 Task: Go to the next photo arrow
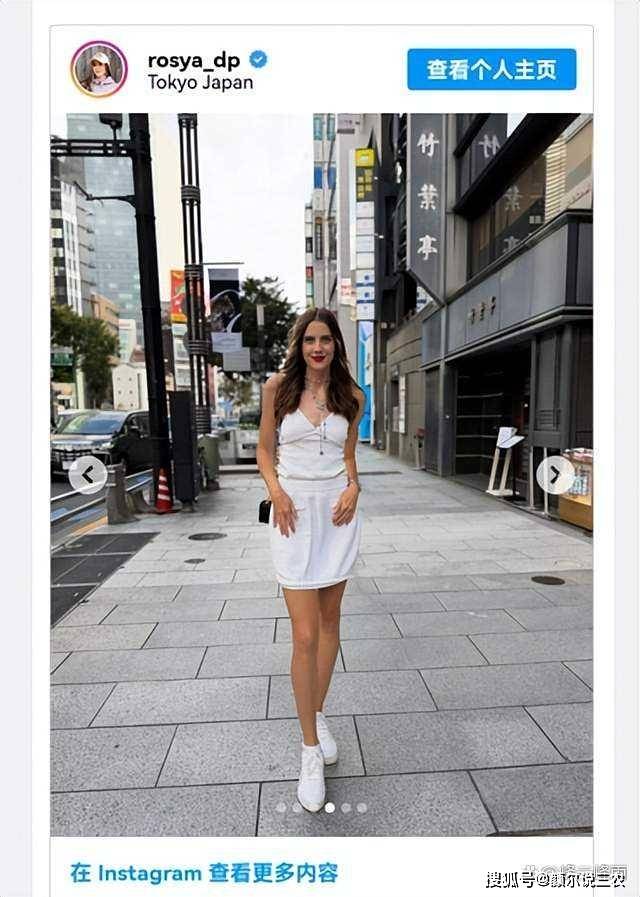[555, 475]
